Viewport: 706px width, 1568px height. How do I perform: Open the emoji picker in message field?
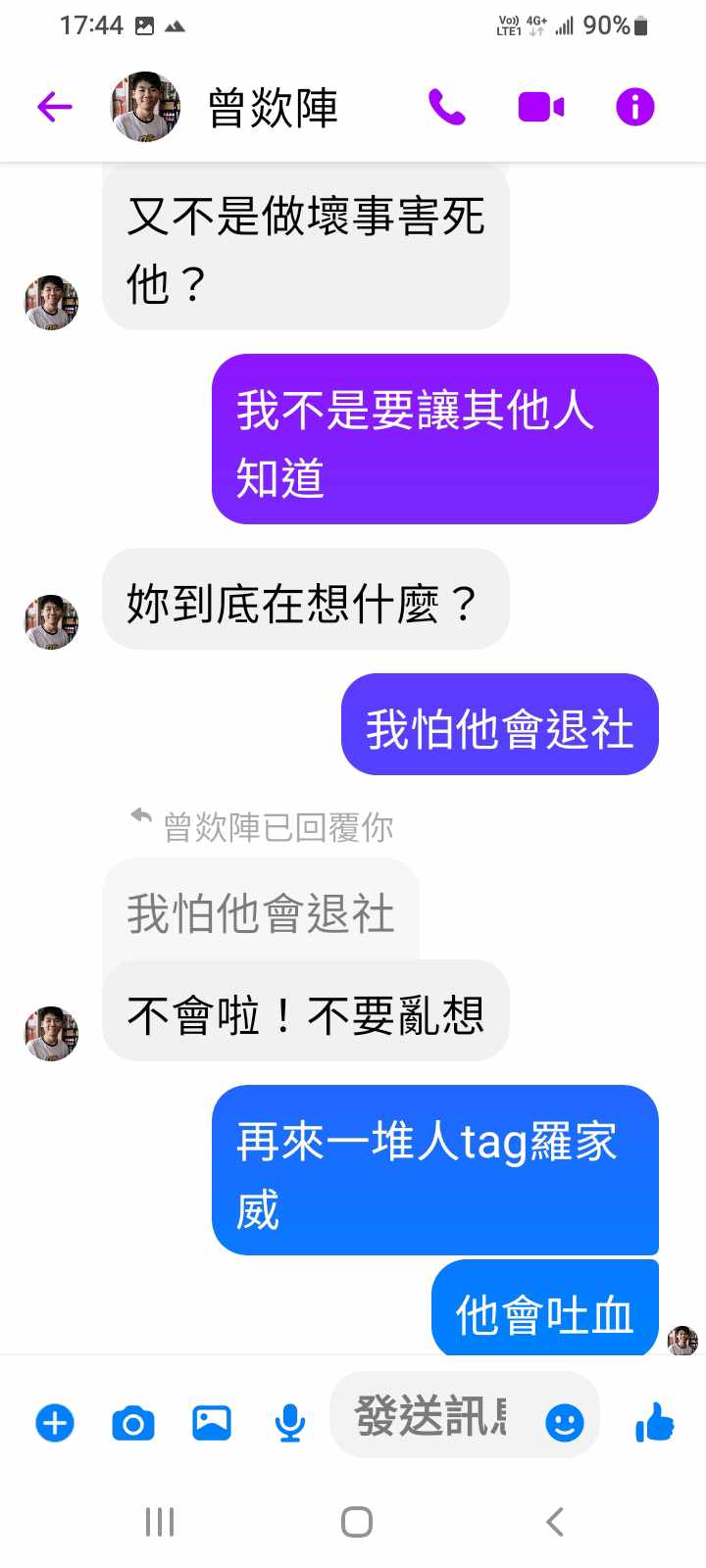(x=564, y=1422)
